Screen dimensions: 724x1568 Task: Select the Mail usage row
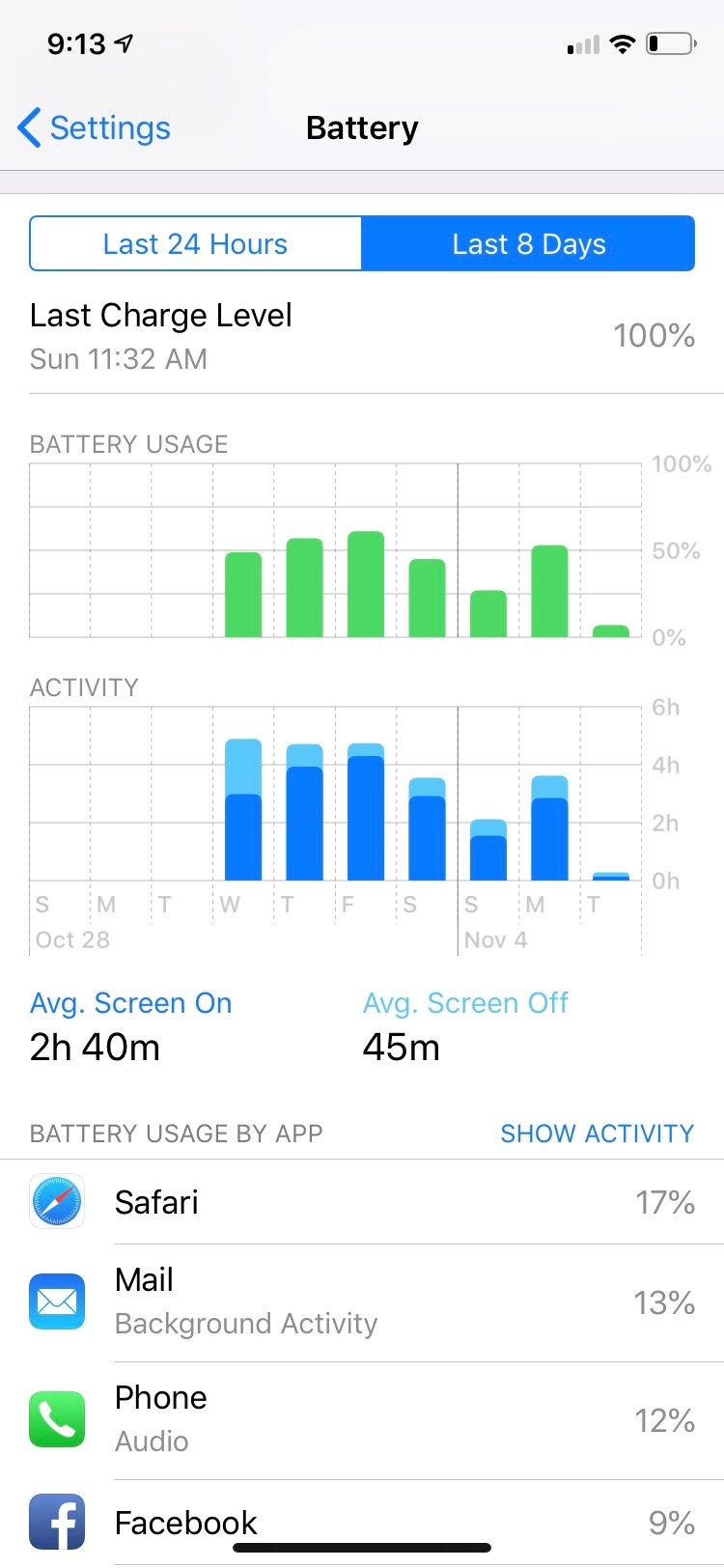[362, 1302]
